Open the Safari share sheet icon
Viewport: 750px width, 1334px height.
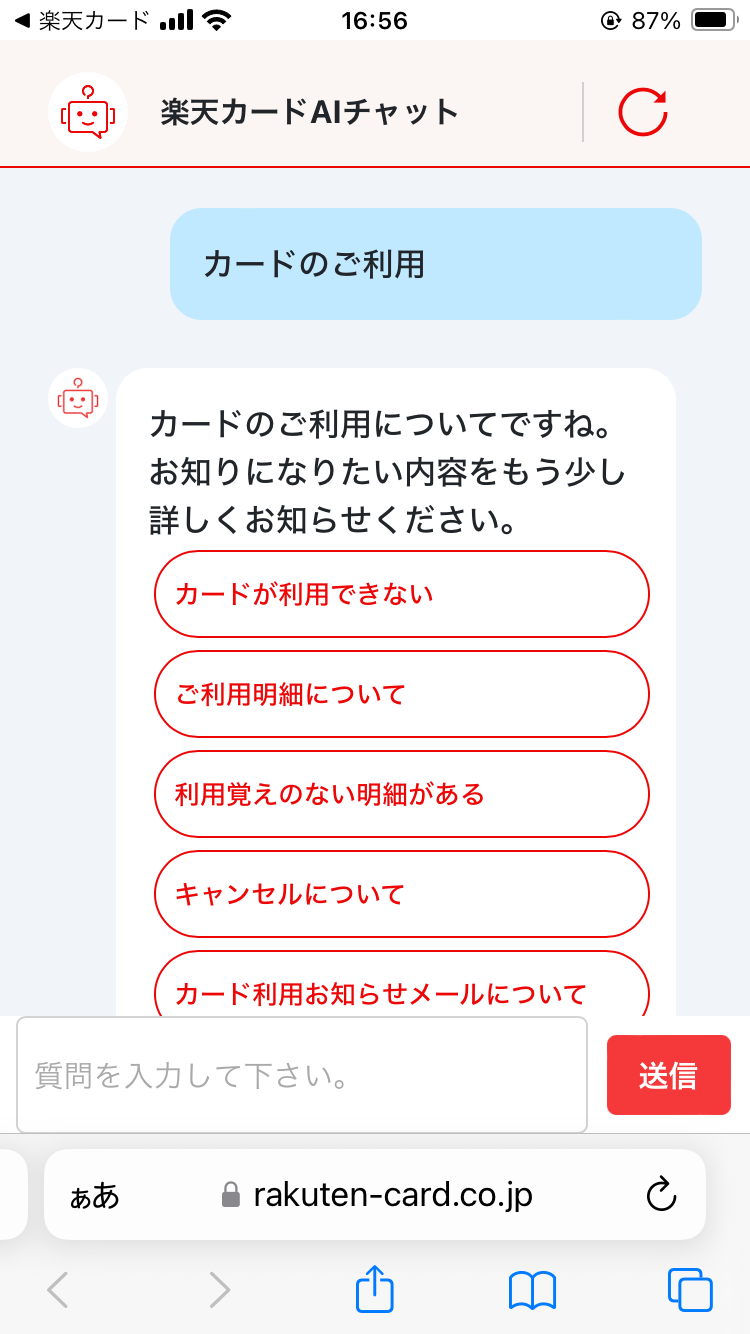pyautogui.click(x=374, y=1290)
